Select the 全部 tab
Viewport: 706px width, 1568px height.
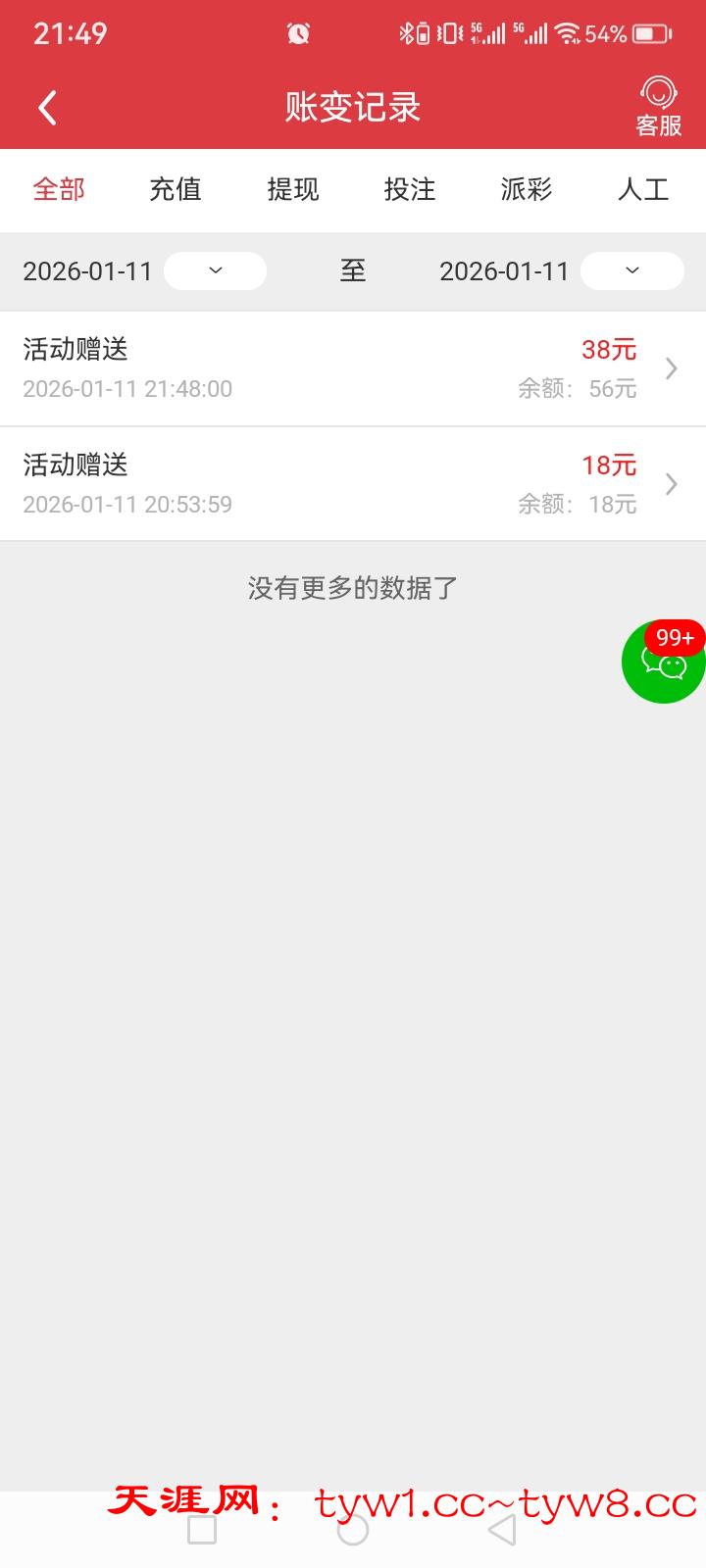(x=59, y=189)
